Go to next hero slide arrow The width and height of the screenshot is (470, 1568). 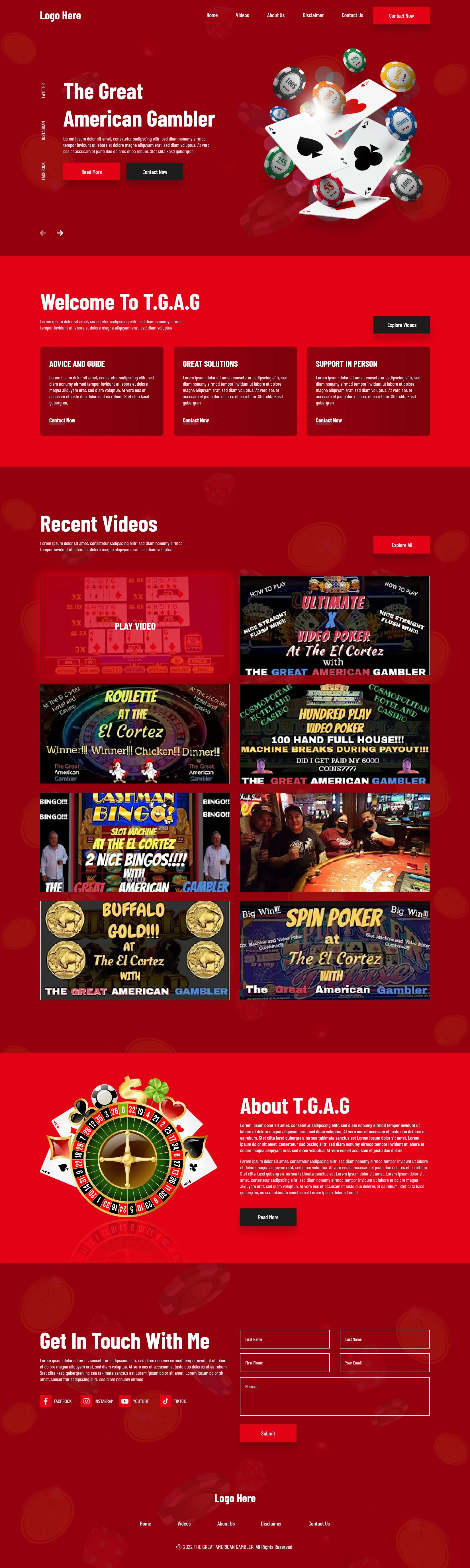(60, 233)
